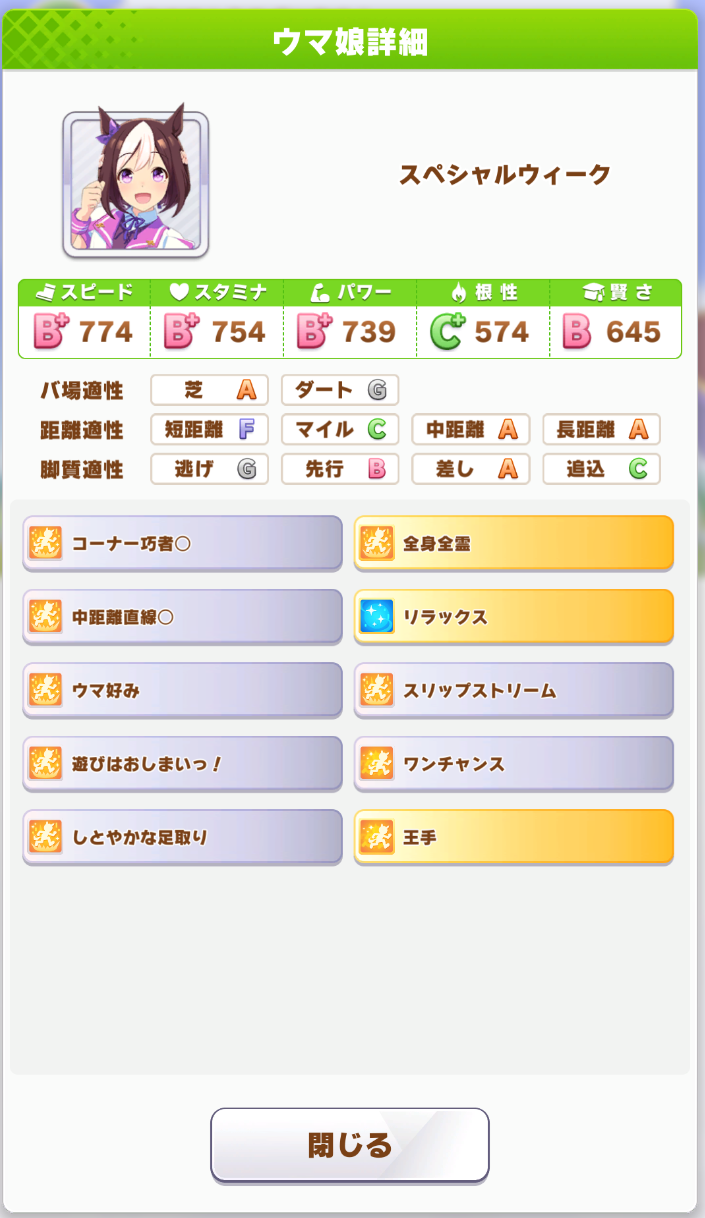Show details for the リラックス skill

click(514, 616)
